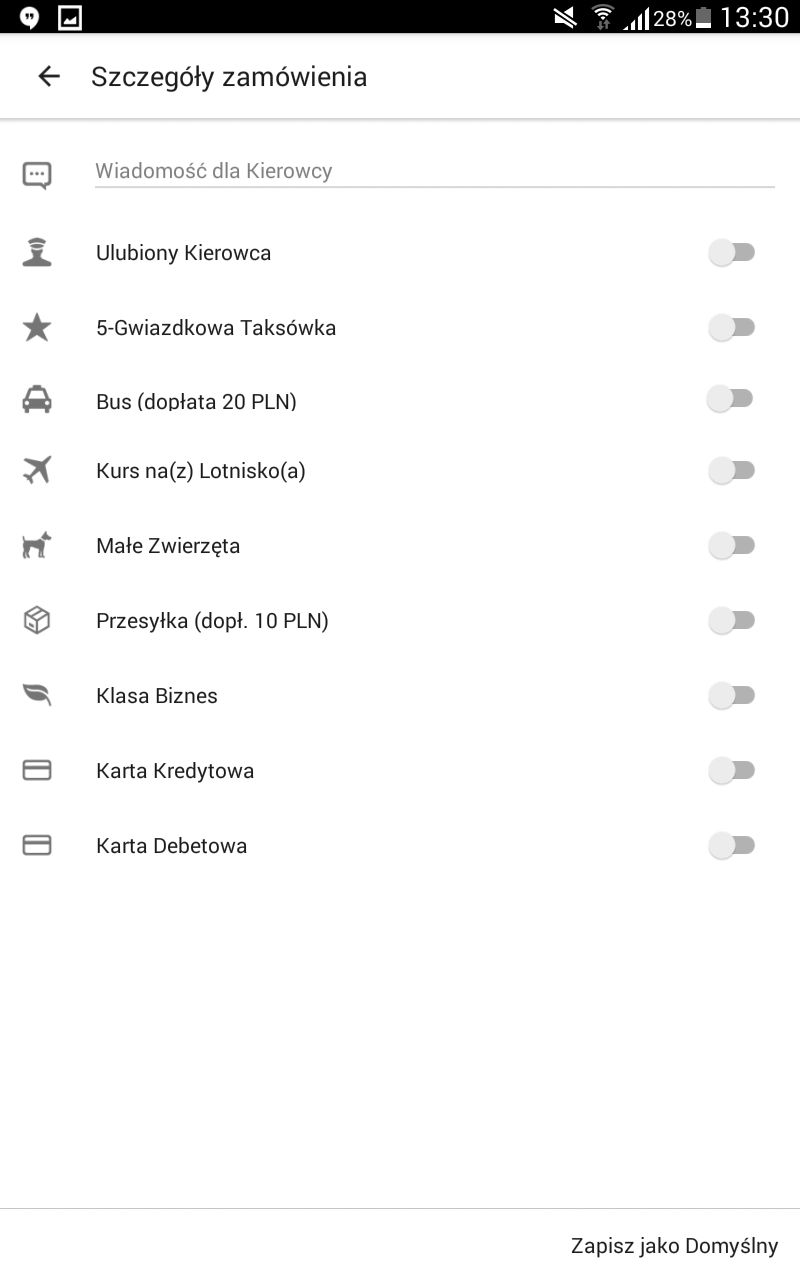Toggle the Bus (dopłata 20 PLN) option
The image size is (800, 1280).
[731, 400]
